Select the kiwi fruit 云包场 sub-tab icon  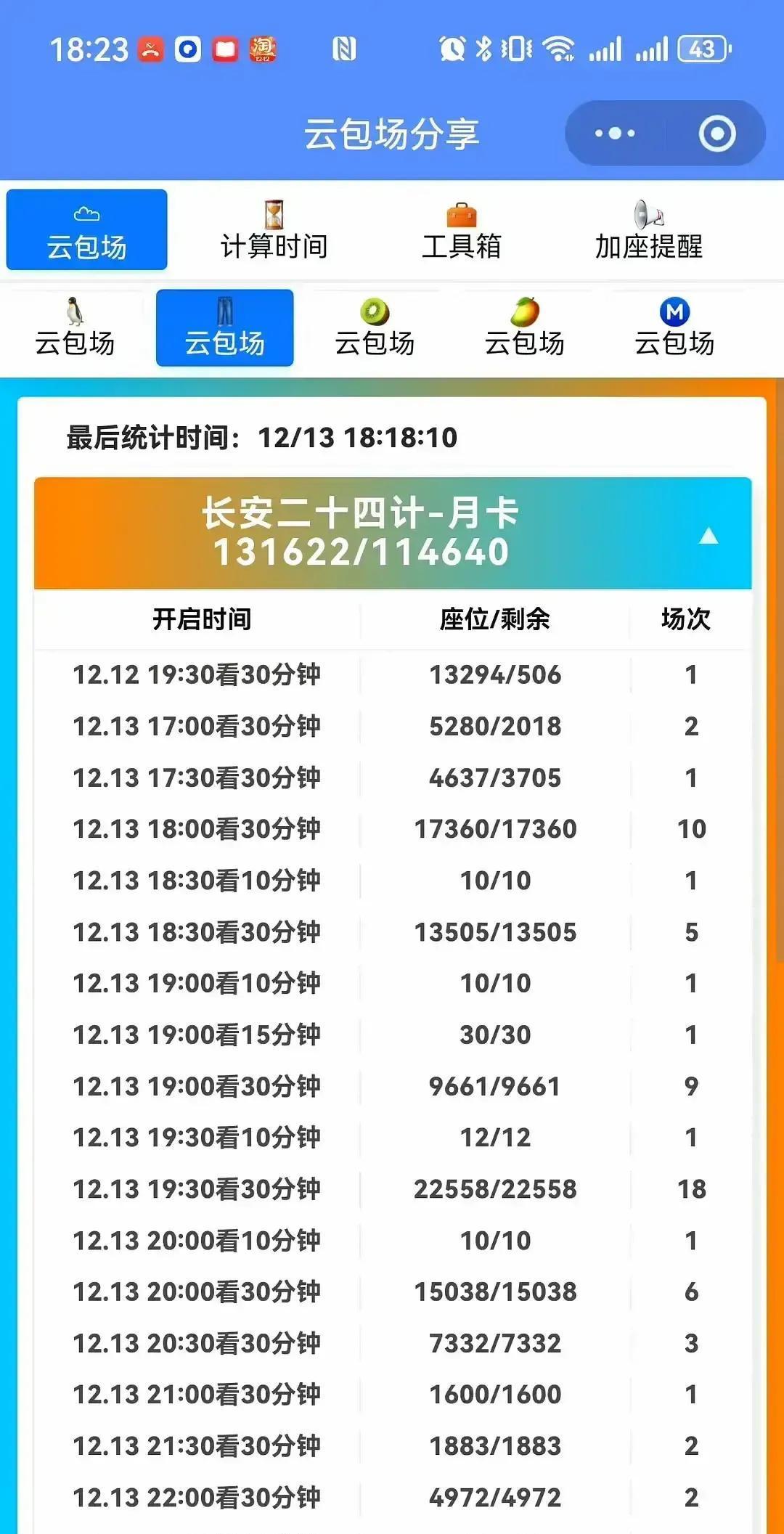(x=375, y=312)
